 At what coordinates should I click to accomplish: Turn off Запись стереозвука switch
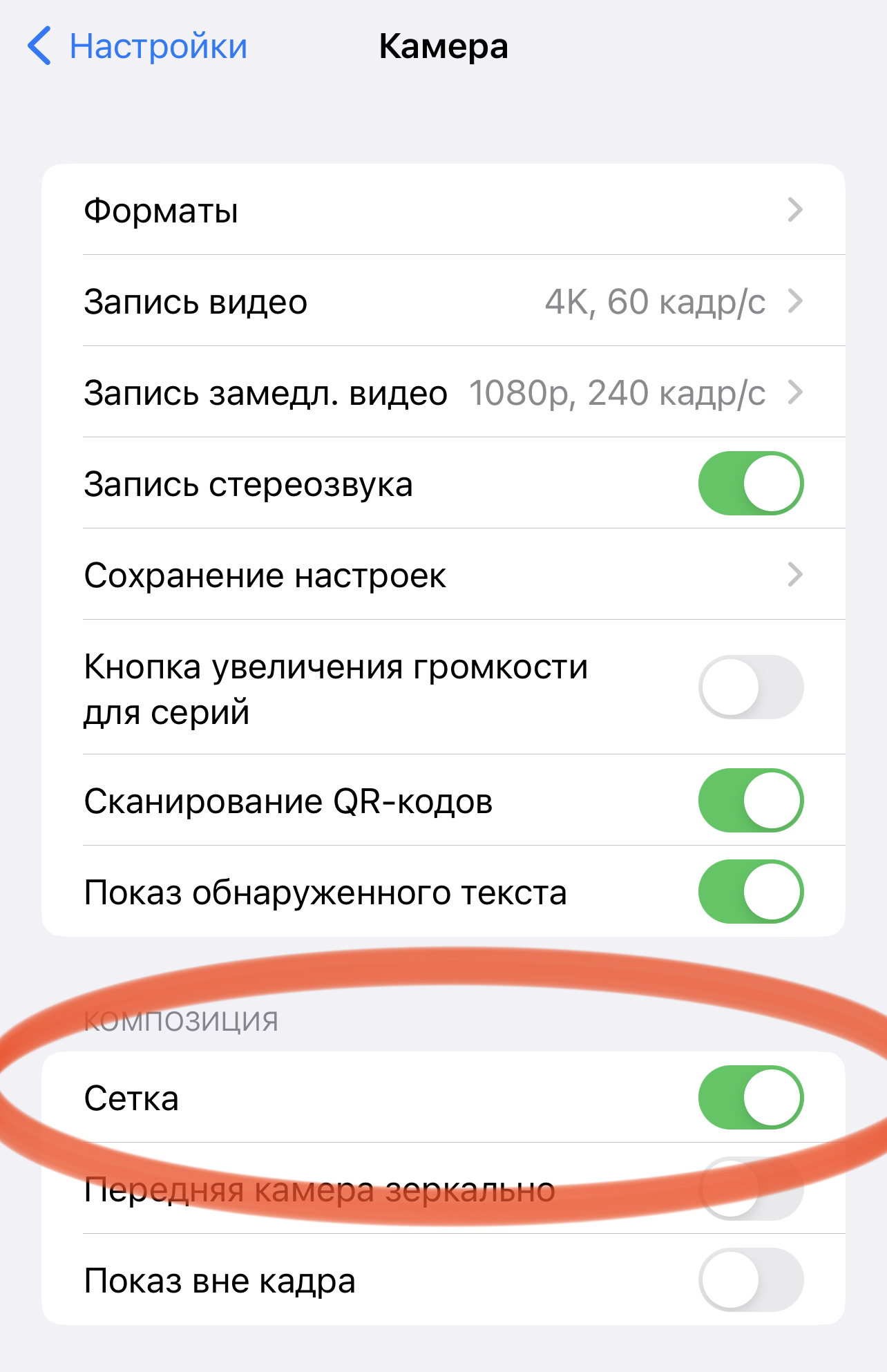pos(750,484)
